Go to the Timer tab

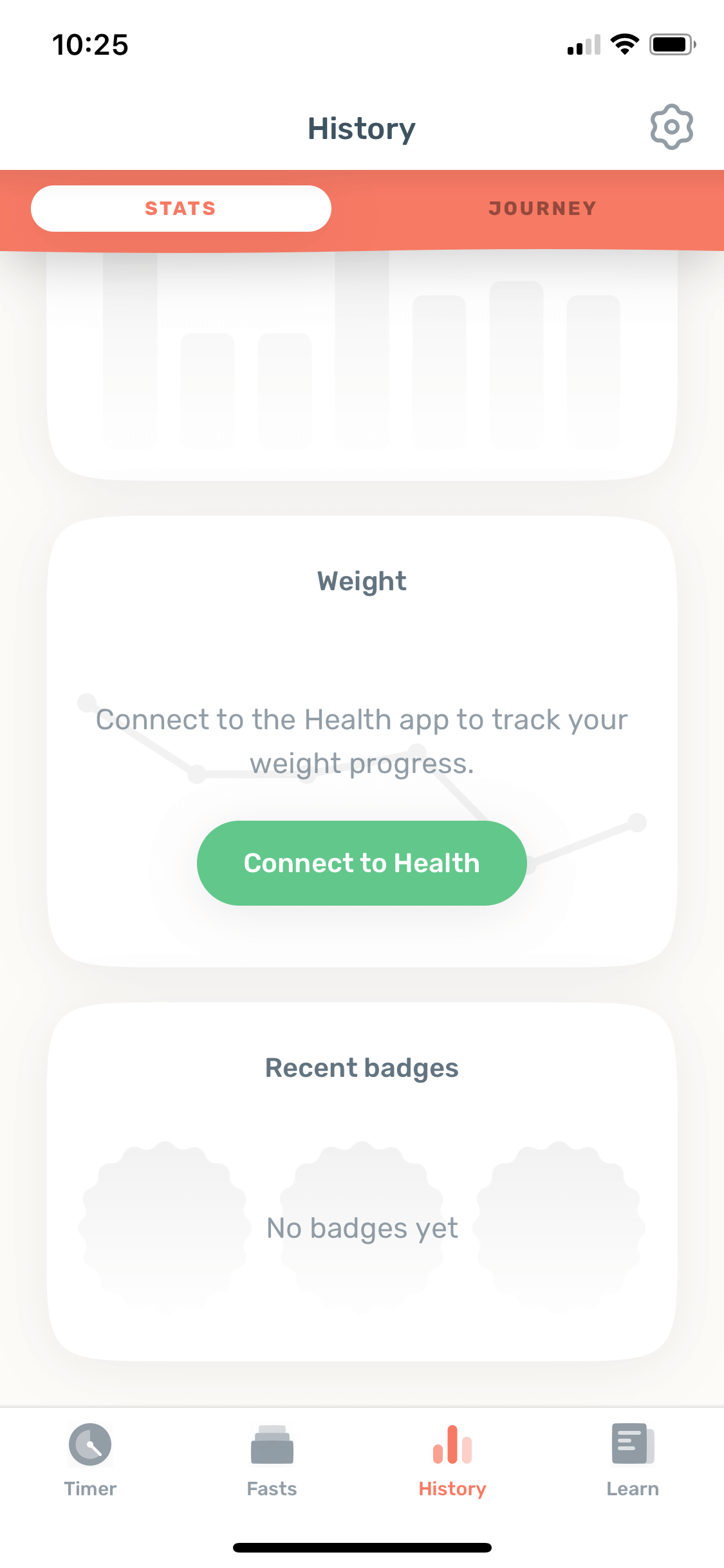(90, 1461)
